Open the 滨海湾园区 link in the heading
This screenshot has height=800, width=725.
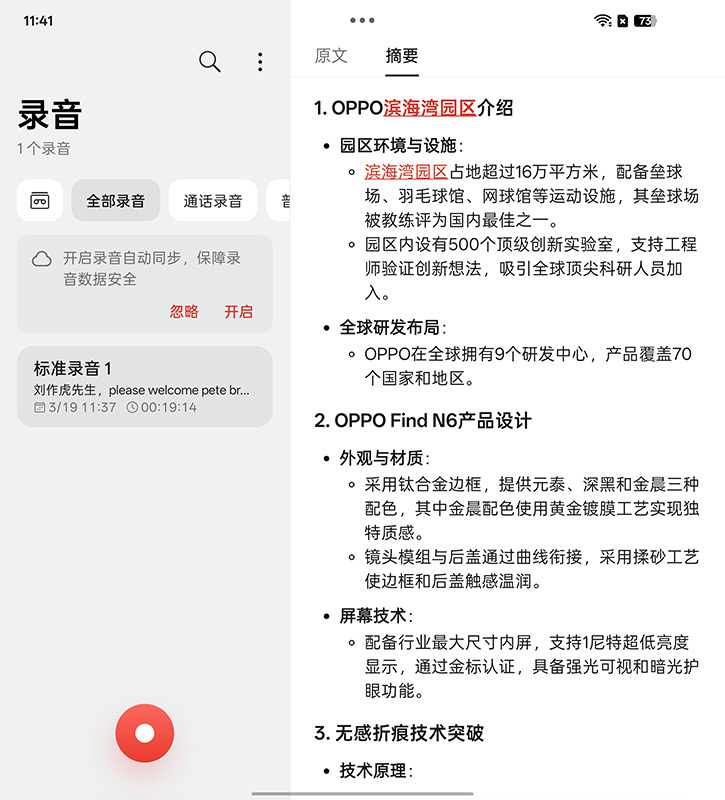[429, 108]
